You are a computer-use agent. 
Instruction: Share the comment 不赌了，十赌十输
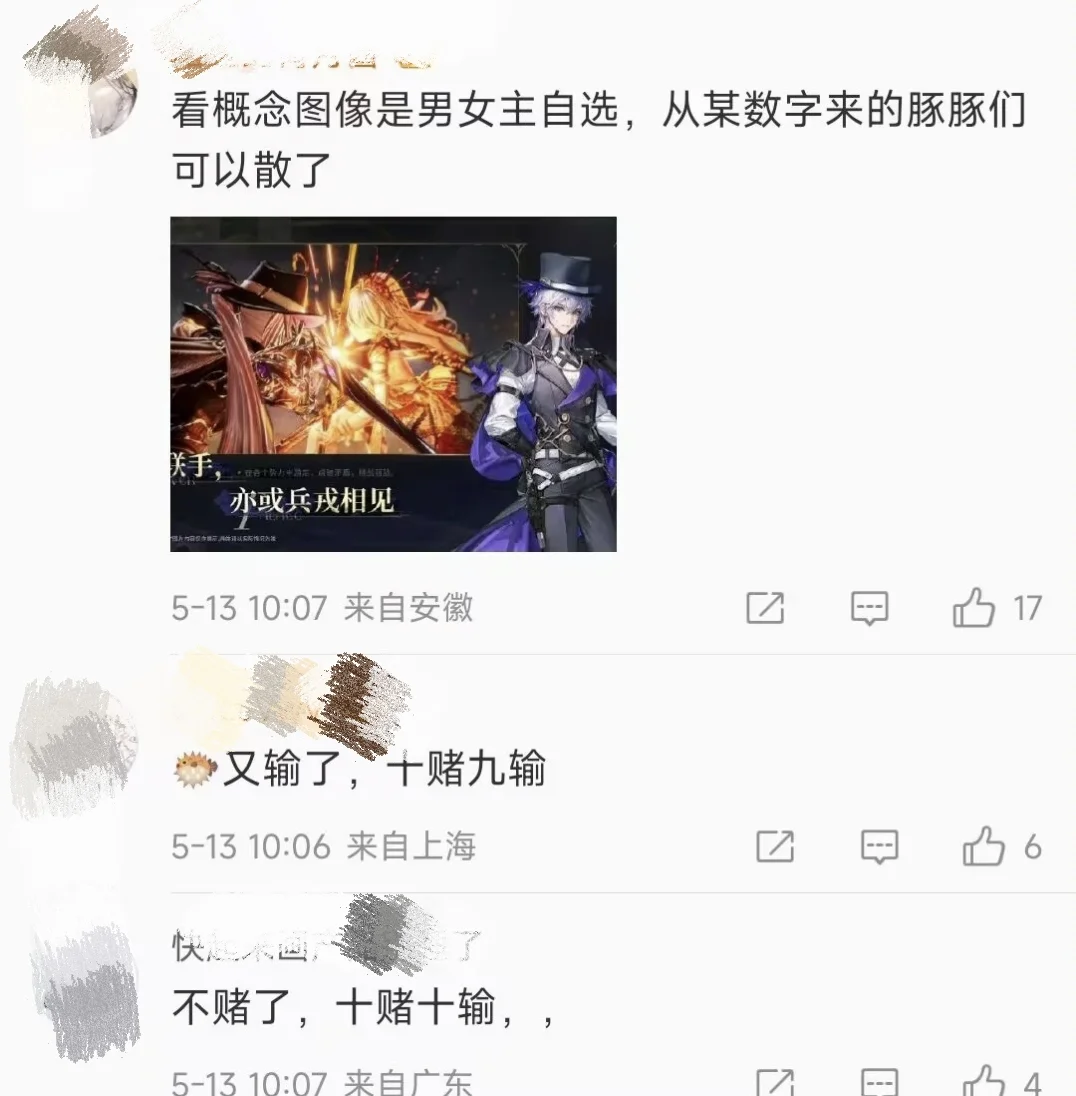click(x=774, y=1082)
